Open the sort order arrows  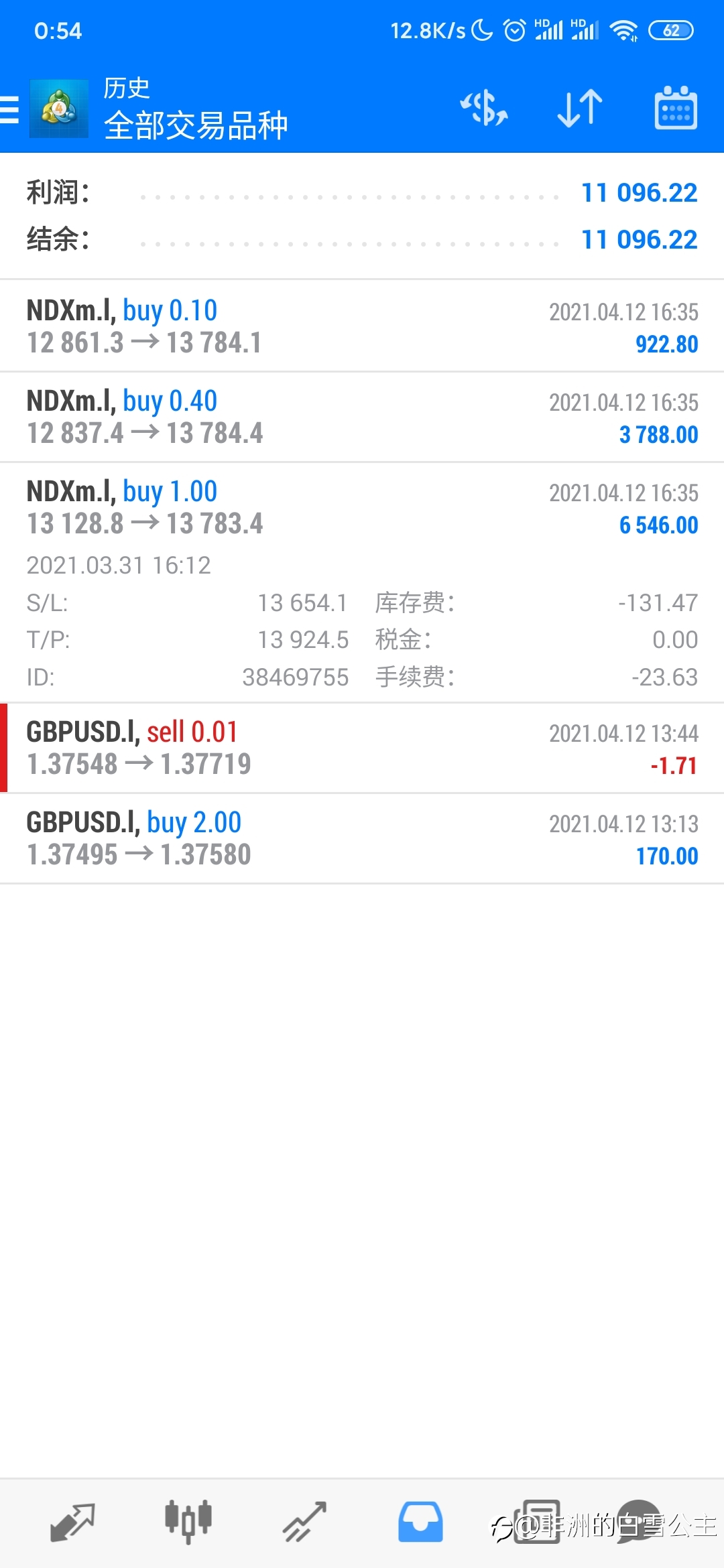pos(580,109)
